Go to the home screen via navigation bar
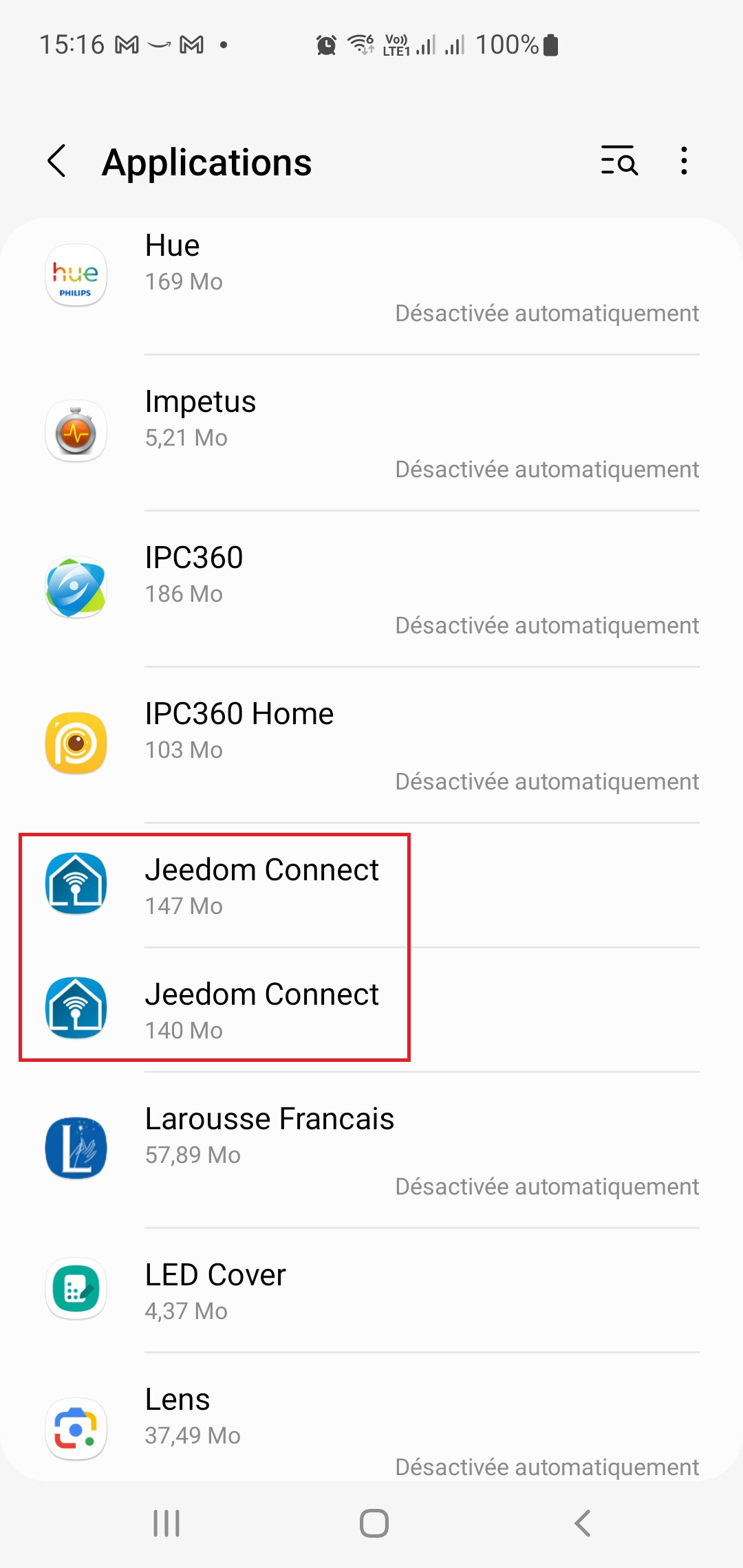743x1568 pixels. click(374, 1523)
